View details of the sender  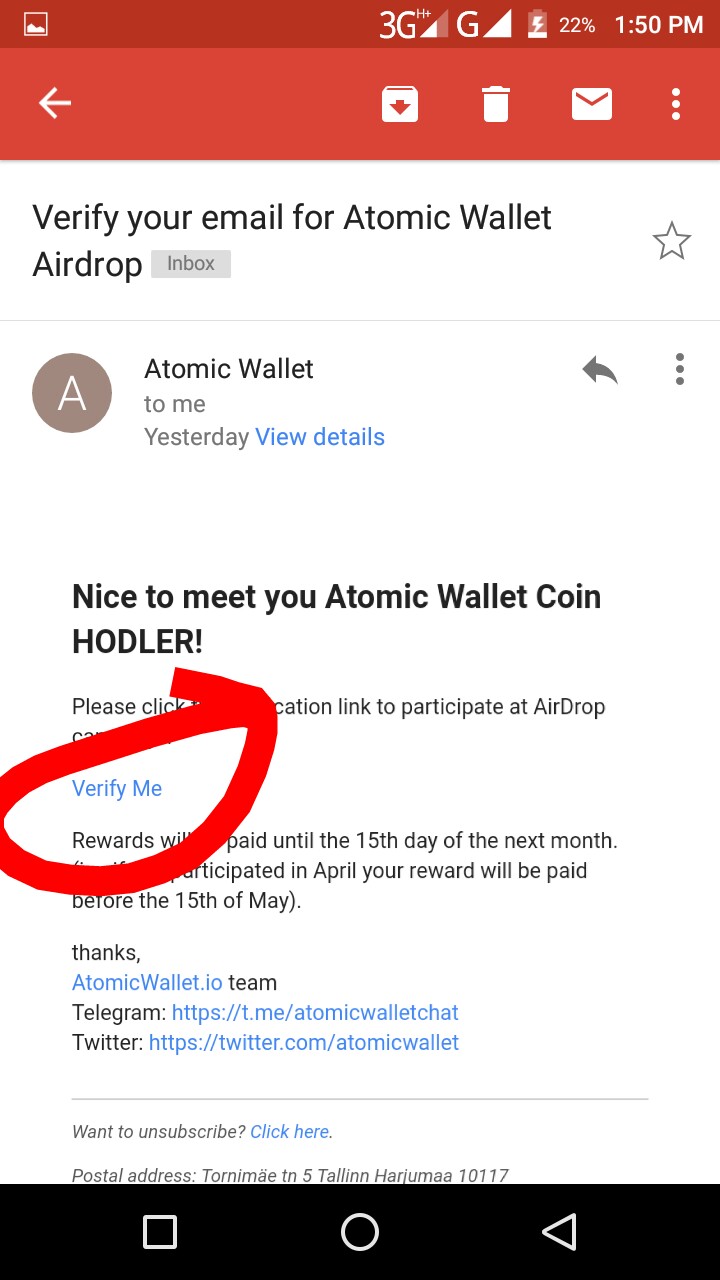pyautogui.click(x=319, y=437)
